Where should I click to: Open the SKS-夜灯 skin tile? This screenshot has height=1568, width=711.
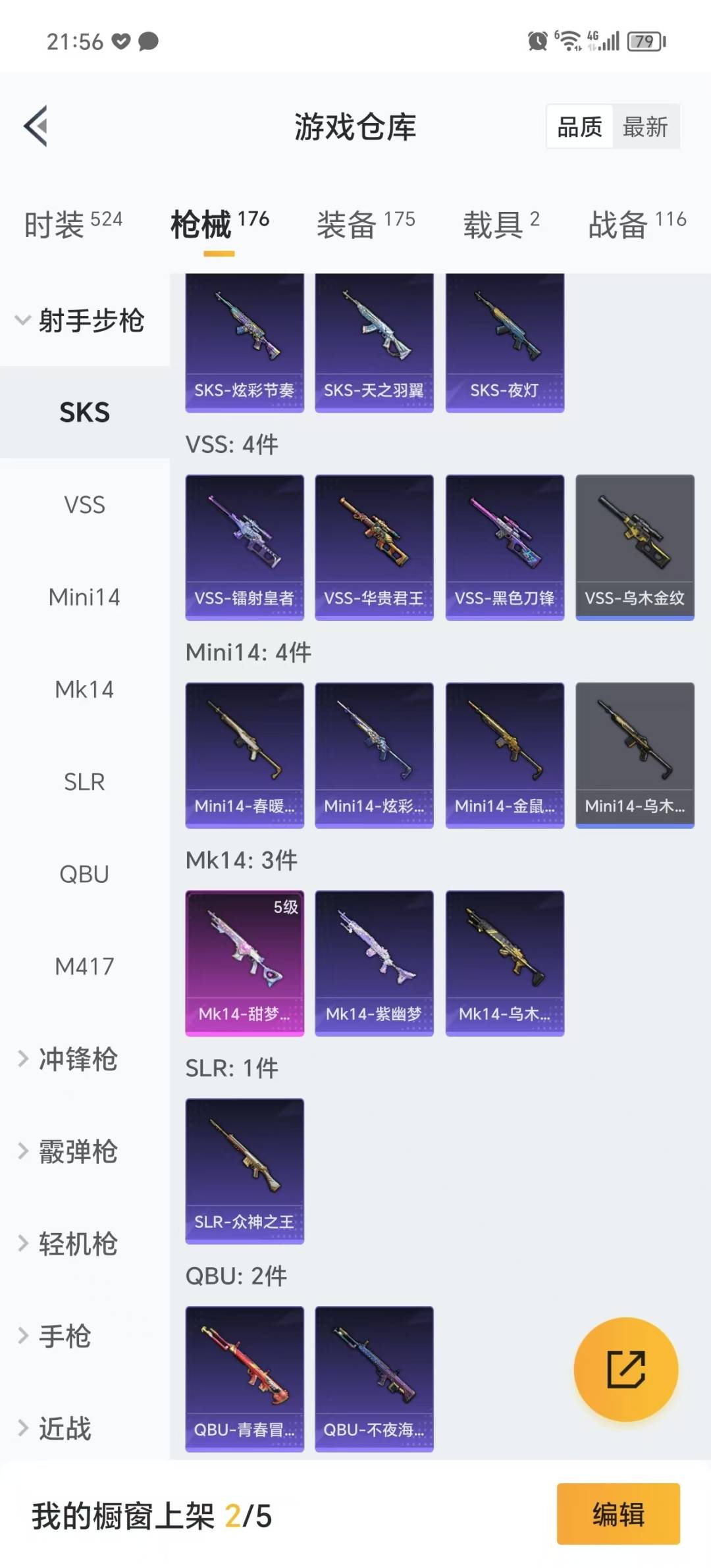504,342
